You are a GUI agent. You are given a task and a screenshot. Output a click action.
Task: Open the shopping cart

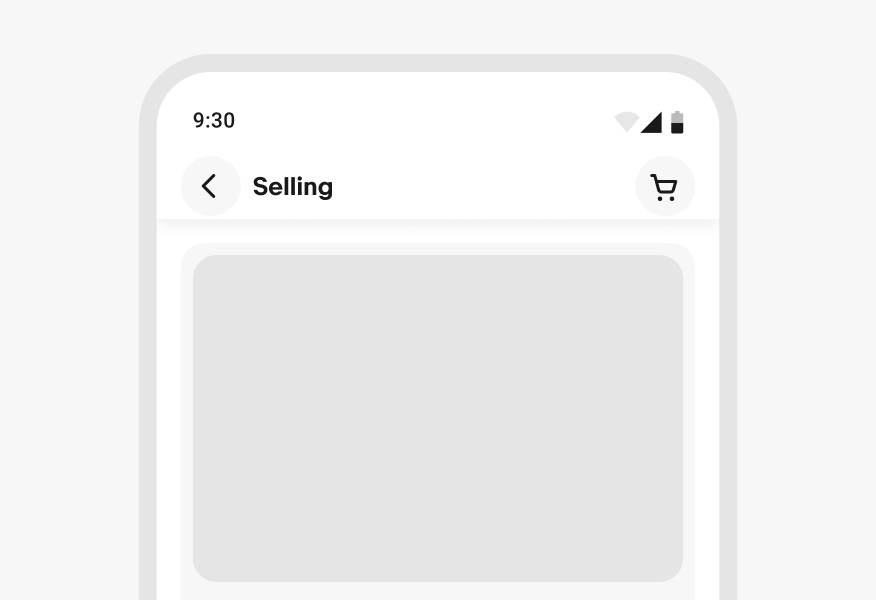(x=665, y=187)
